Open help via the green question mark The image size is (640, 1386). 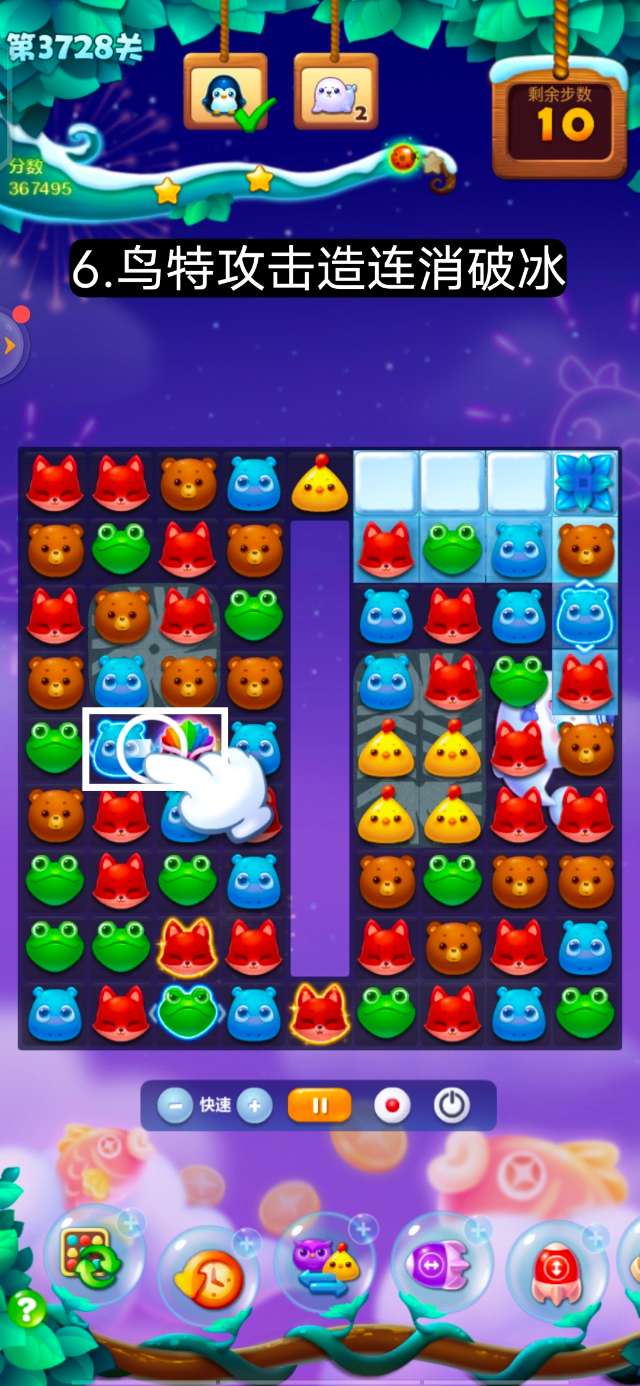tap(26, 1309)
